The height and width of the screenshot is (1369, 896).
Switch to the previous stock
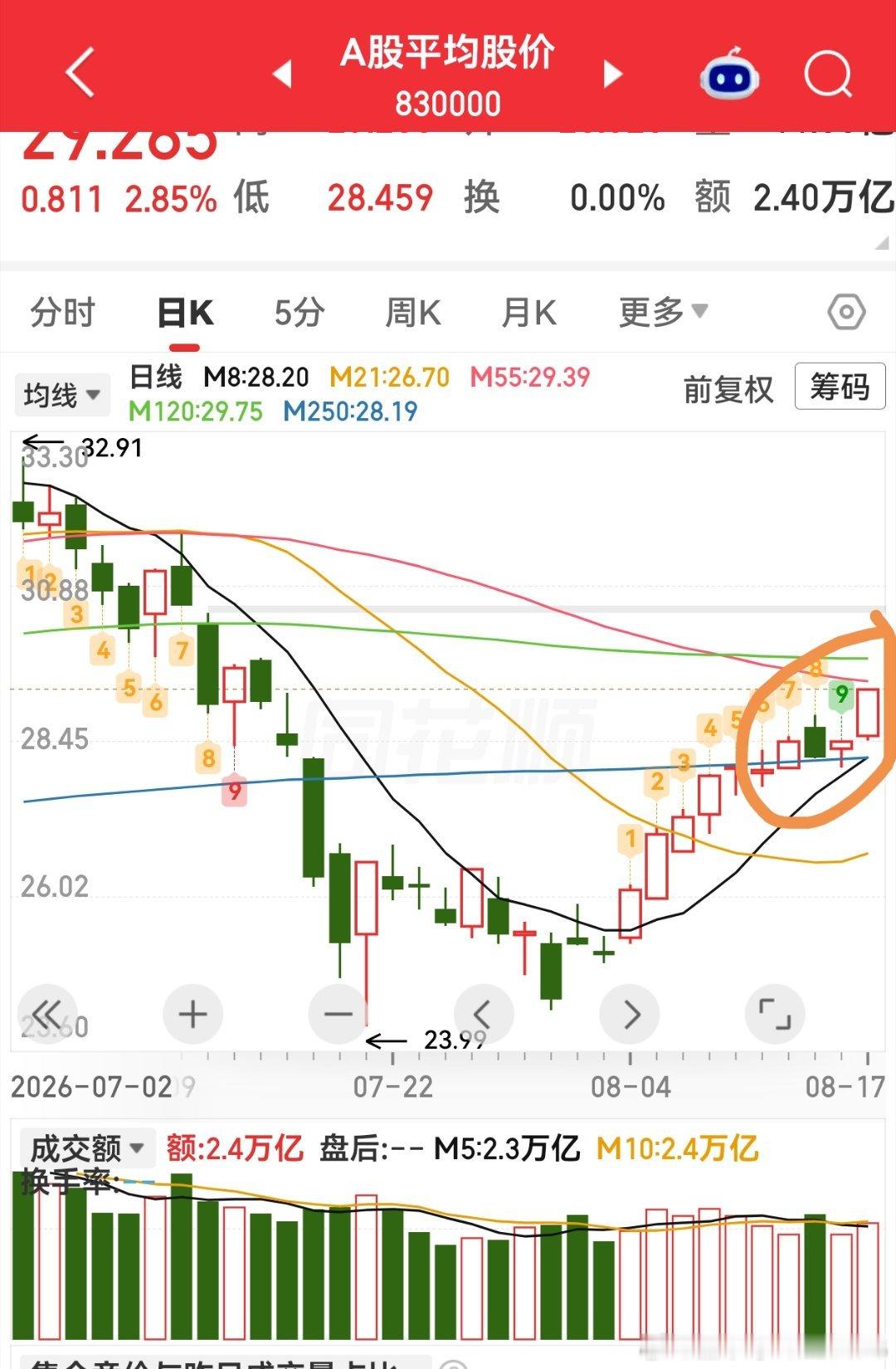point(282,74)
